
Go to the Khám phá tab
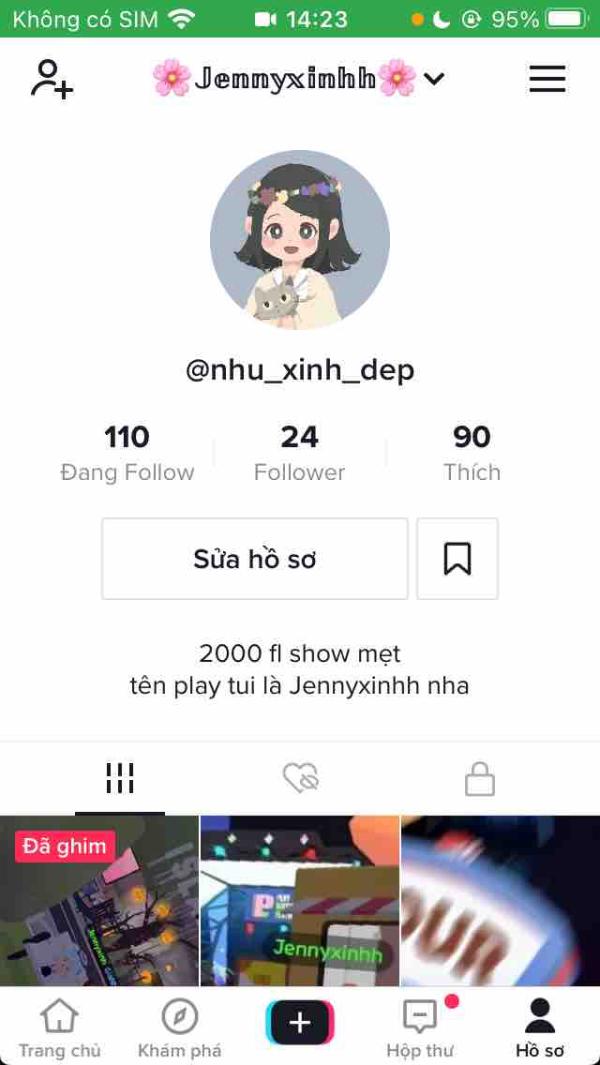tap(179, 1028)
